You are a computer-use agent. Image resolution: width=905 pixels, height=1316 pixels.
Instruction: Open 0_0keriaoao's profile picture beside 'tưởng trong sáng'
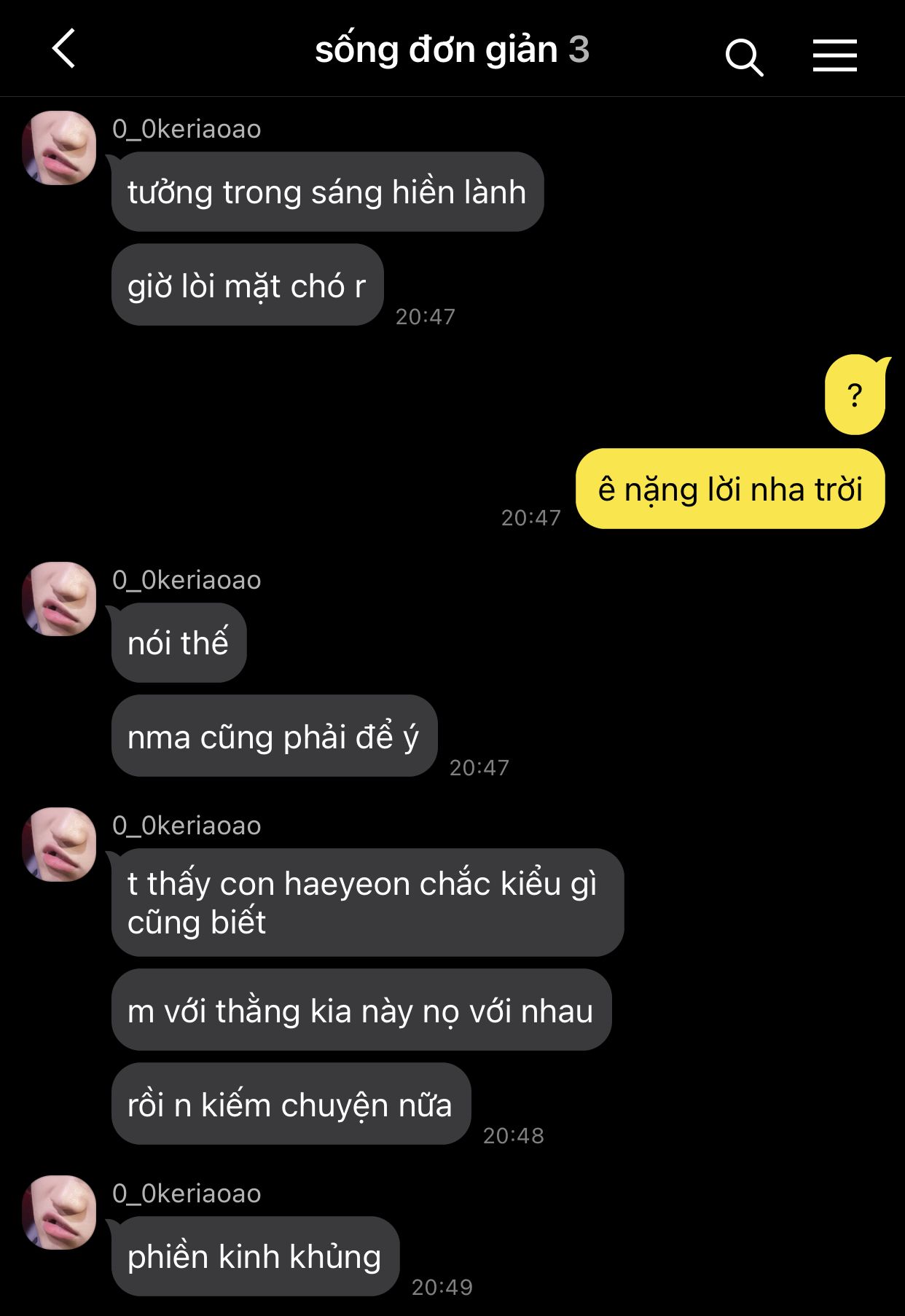point(59,148)
